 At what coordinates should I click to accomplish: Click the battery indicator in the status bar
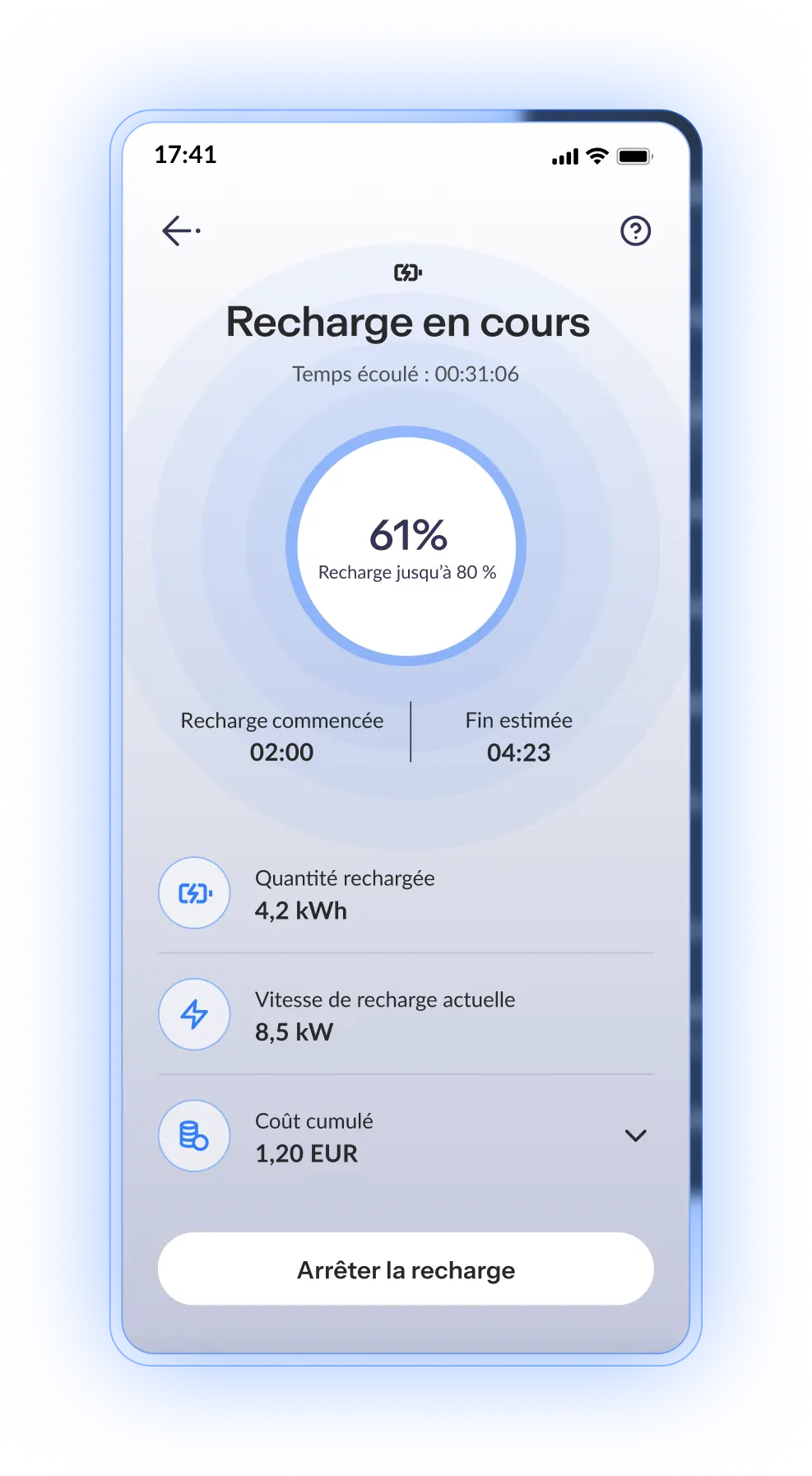[635, 155]
